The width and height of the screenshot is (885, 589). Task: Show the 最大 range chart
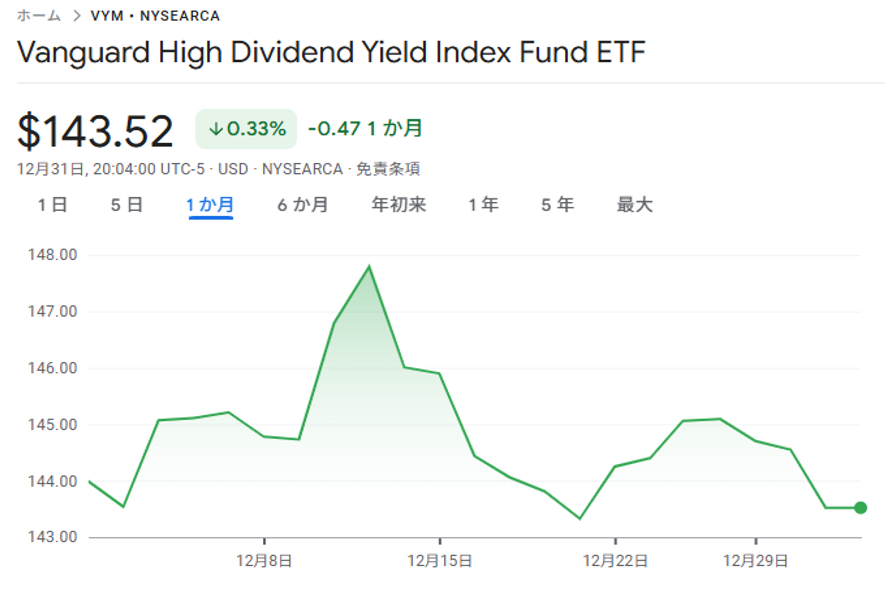[635, 205]
